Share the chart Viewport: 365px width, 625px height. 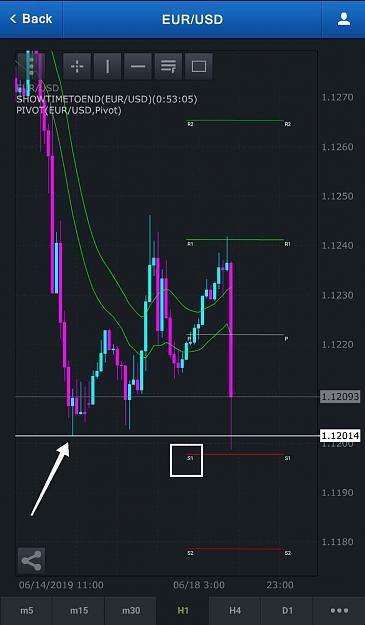coord(31,561)
